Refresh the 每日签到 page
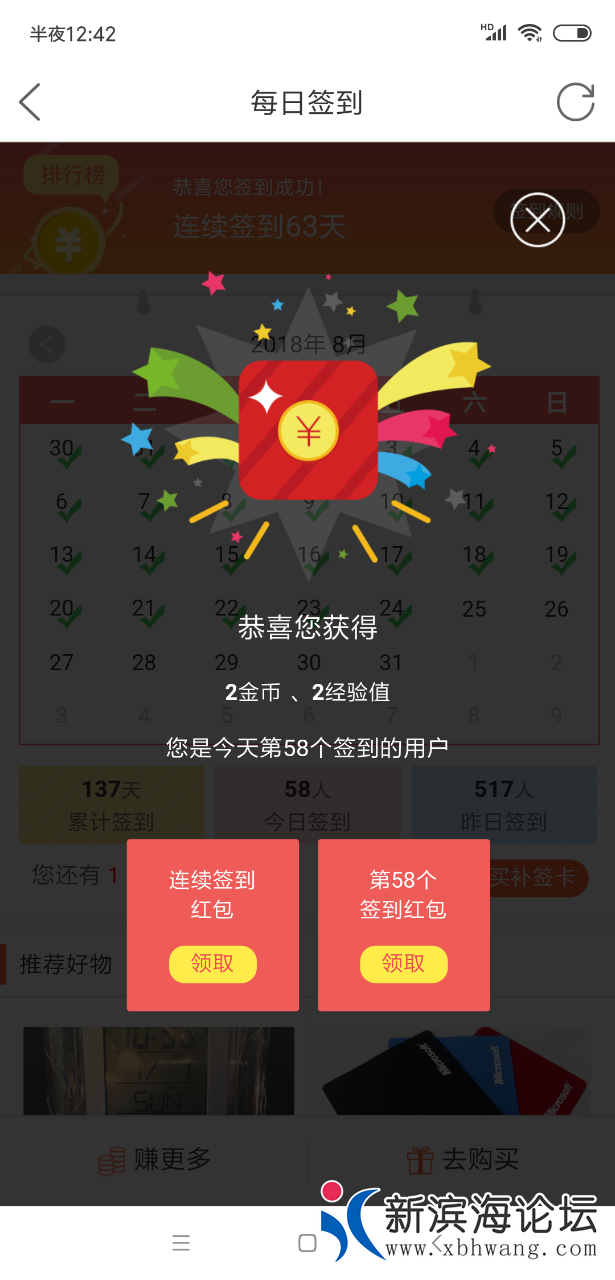Viewport: 615px width, 1280px height. 575,102
